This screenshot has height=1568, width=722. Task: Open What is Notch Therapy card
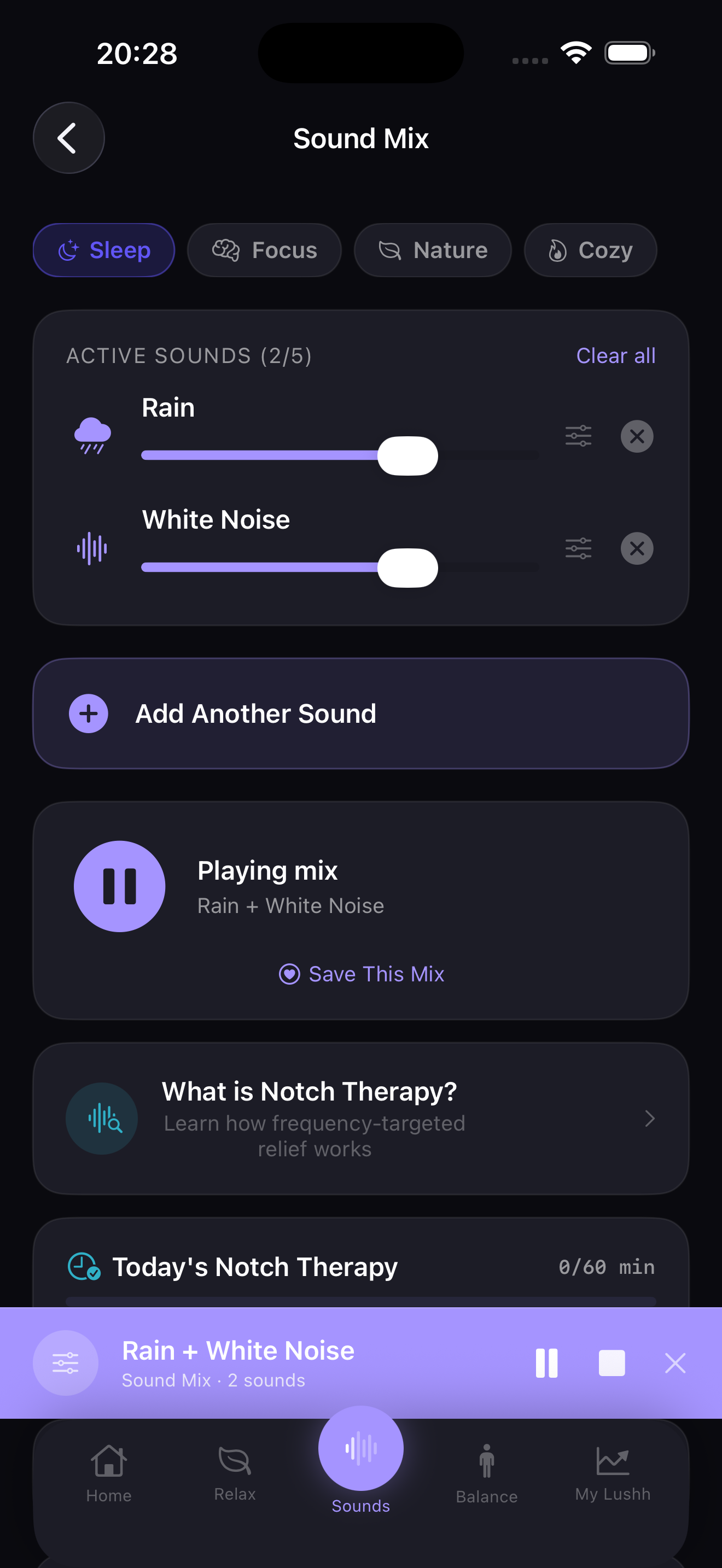pyautogui.click(x=361, y=1118)
